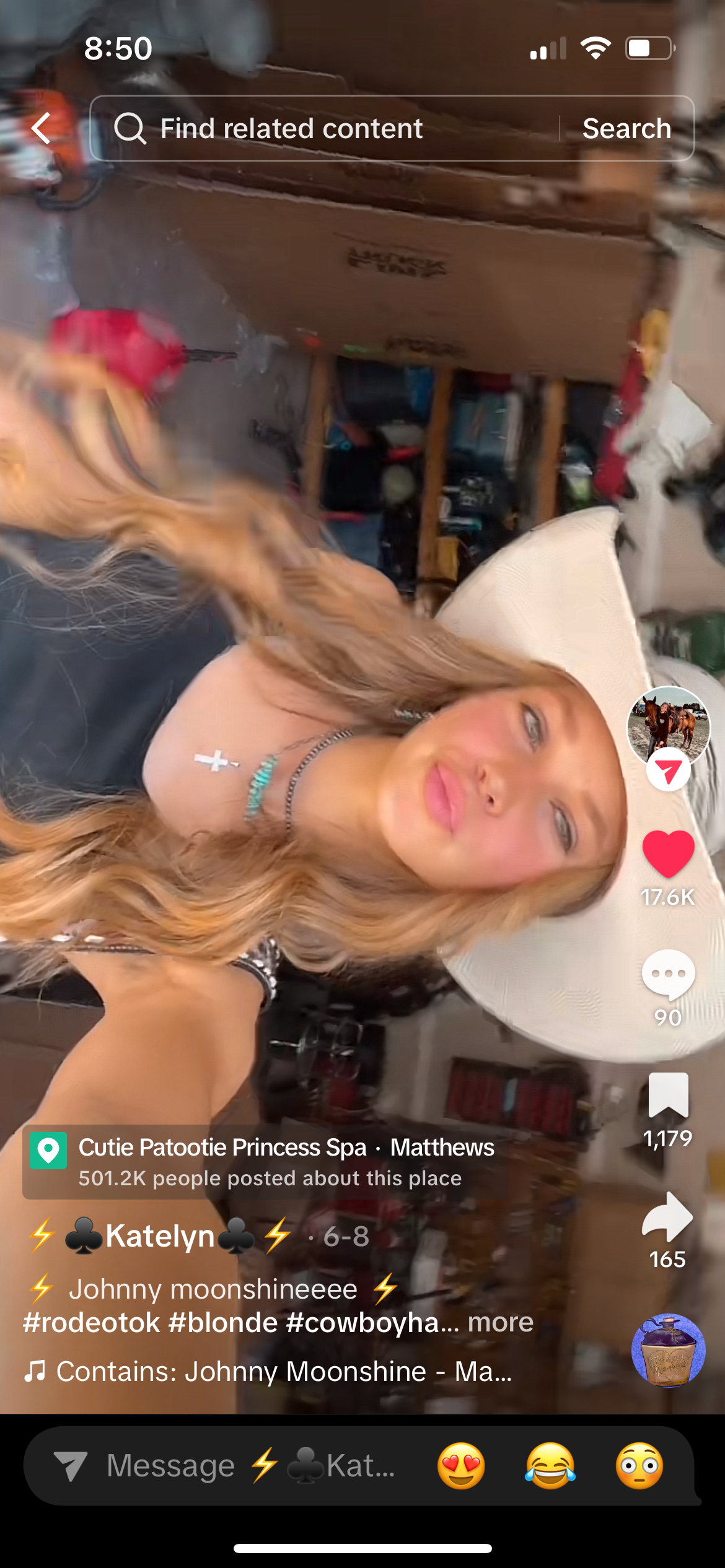Send the flushed face emoji reaction
Screen dimensions: 725x1568
pos(639,1466)
